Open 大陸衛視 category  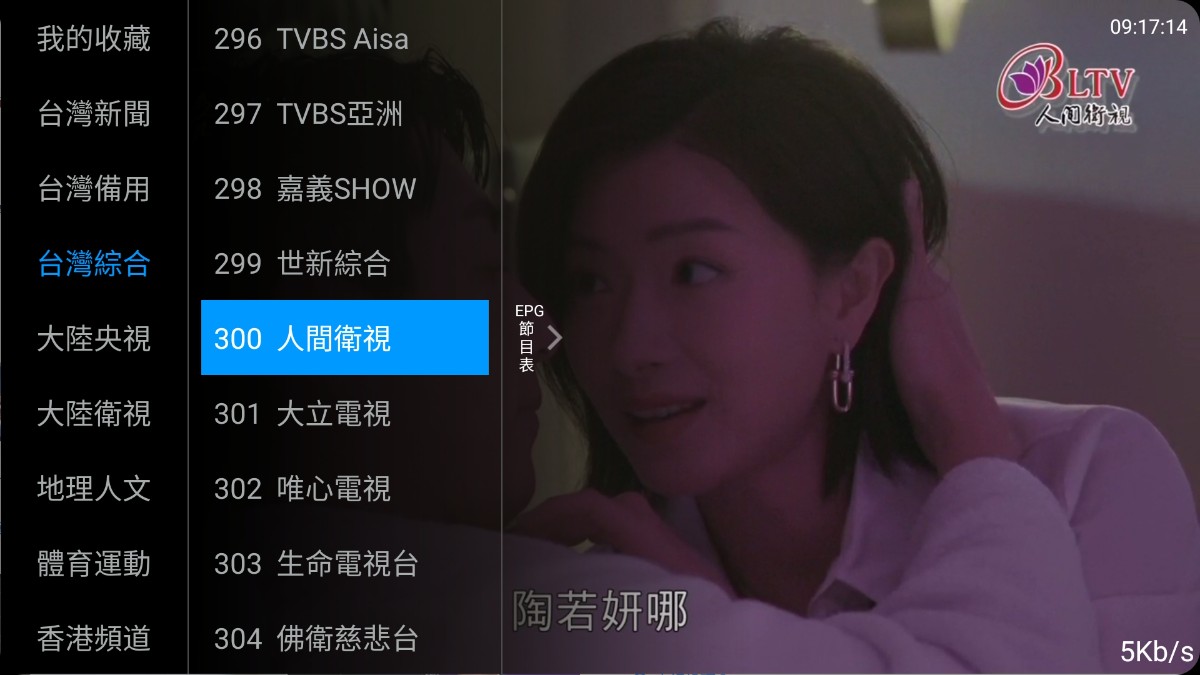(x=94, y=414)
